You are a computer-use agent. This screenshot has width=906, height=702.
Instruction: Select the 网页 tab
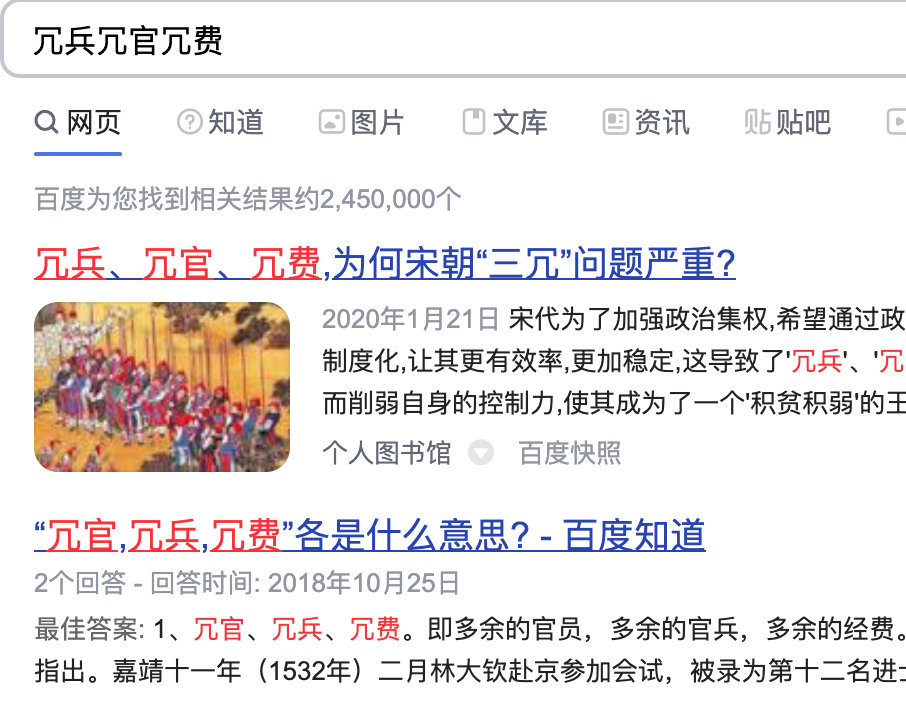(x=78, y=123)
